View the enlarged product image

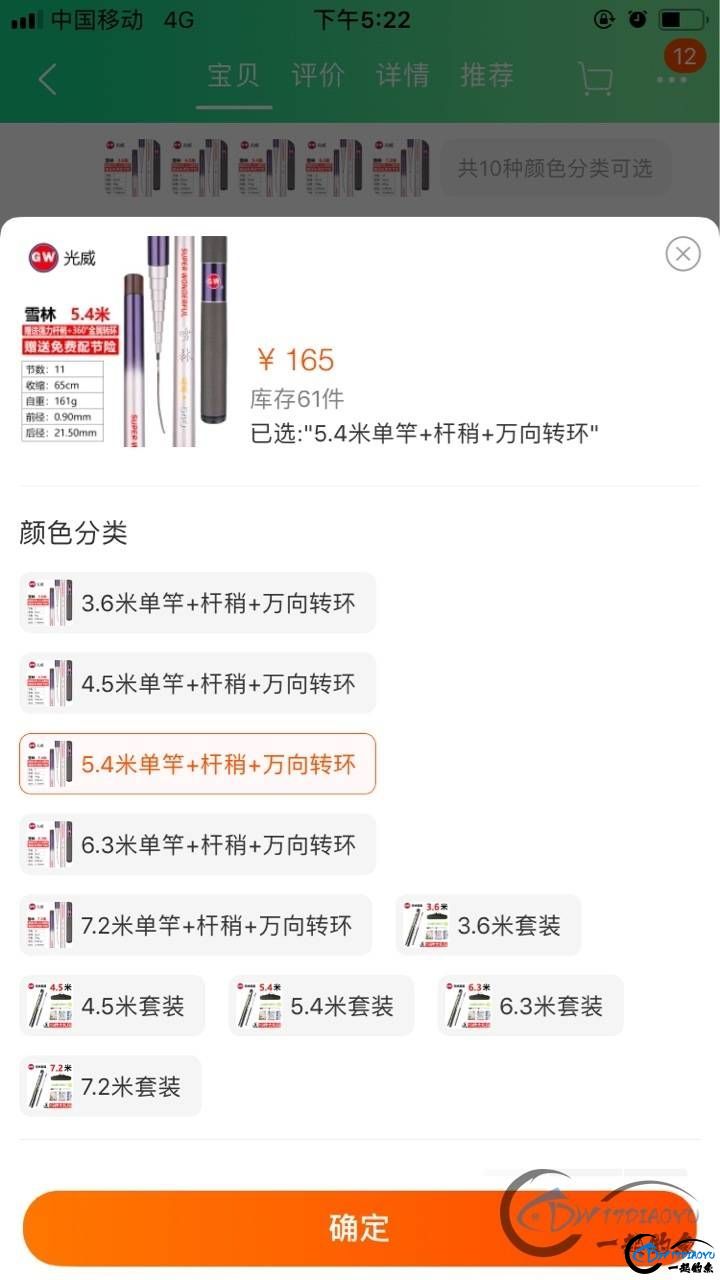pos(124,341)
